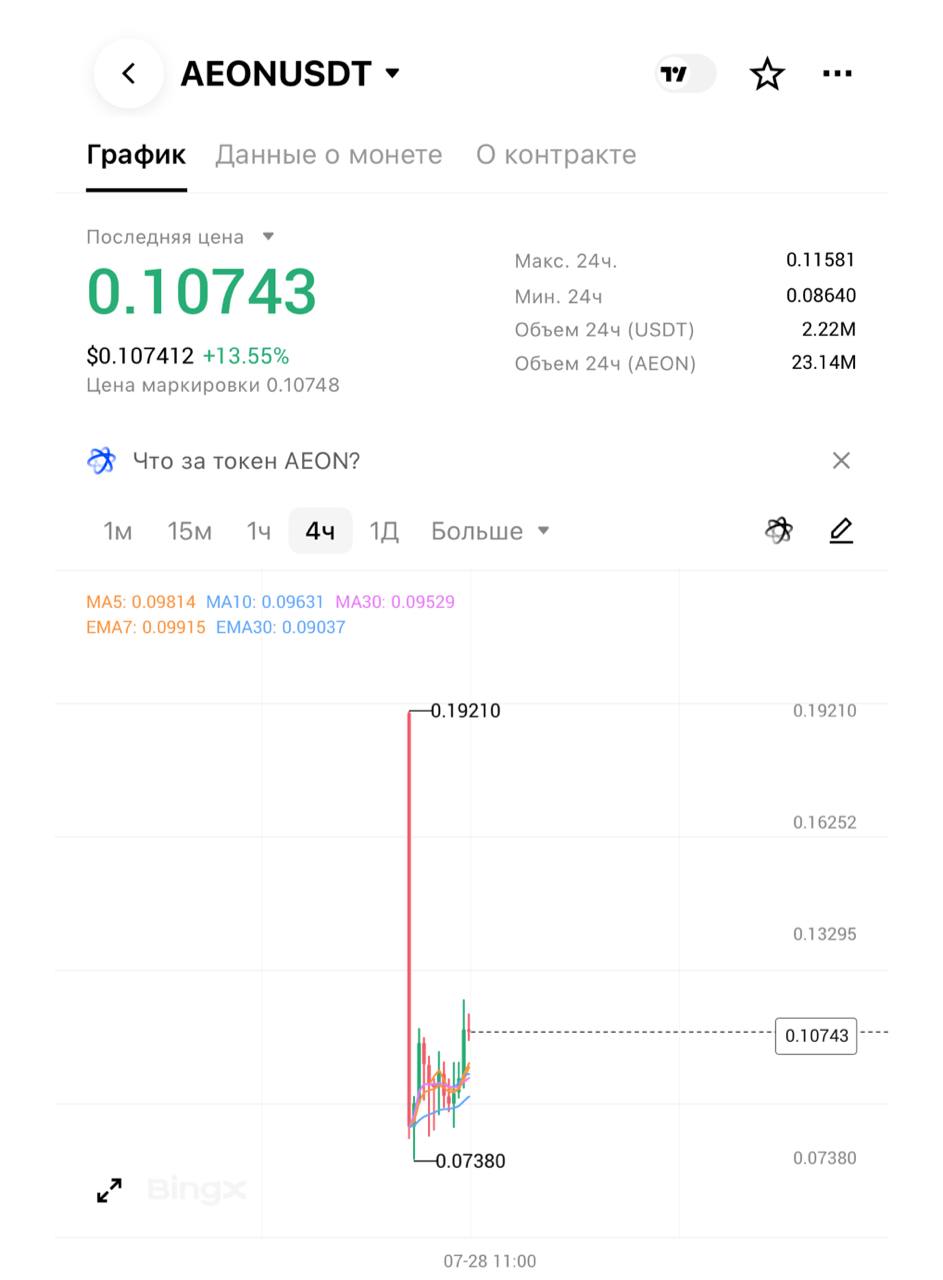Switch to the Данные о монете tab
The image size is (943, 1280).
click(328, 155)
